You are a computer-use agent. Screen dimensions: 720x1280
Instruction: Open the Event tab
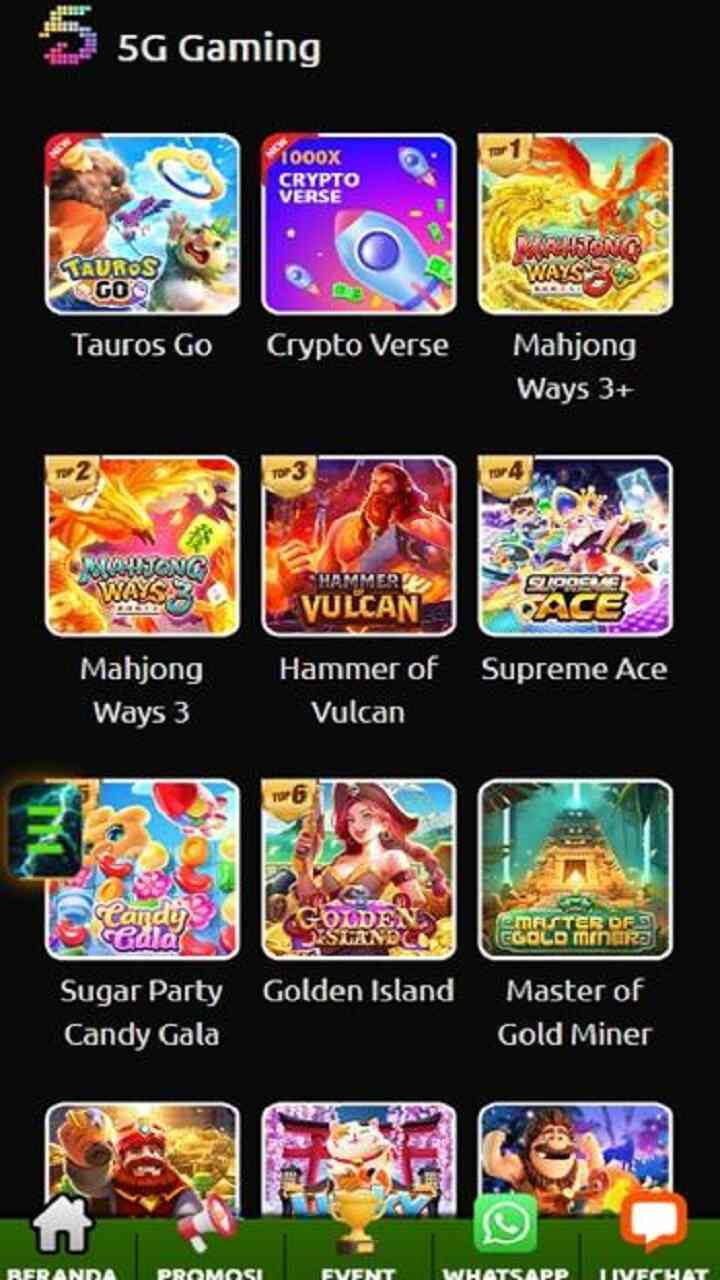pos(357,1238)
